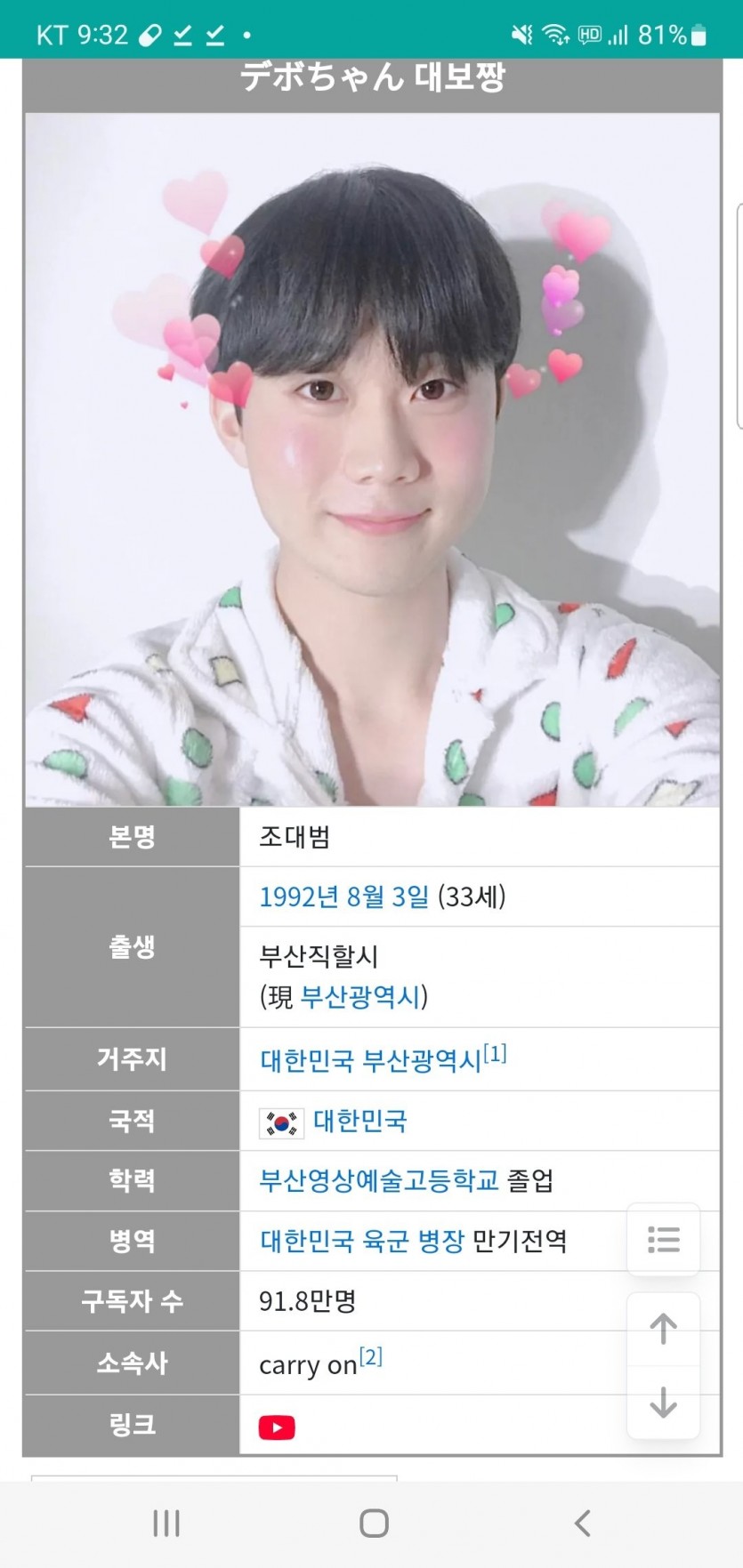Open the 1992년 8월 3일 birth date link

point(343,897)
